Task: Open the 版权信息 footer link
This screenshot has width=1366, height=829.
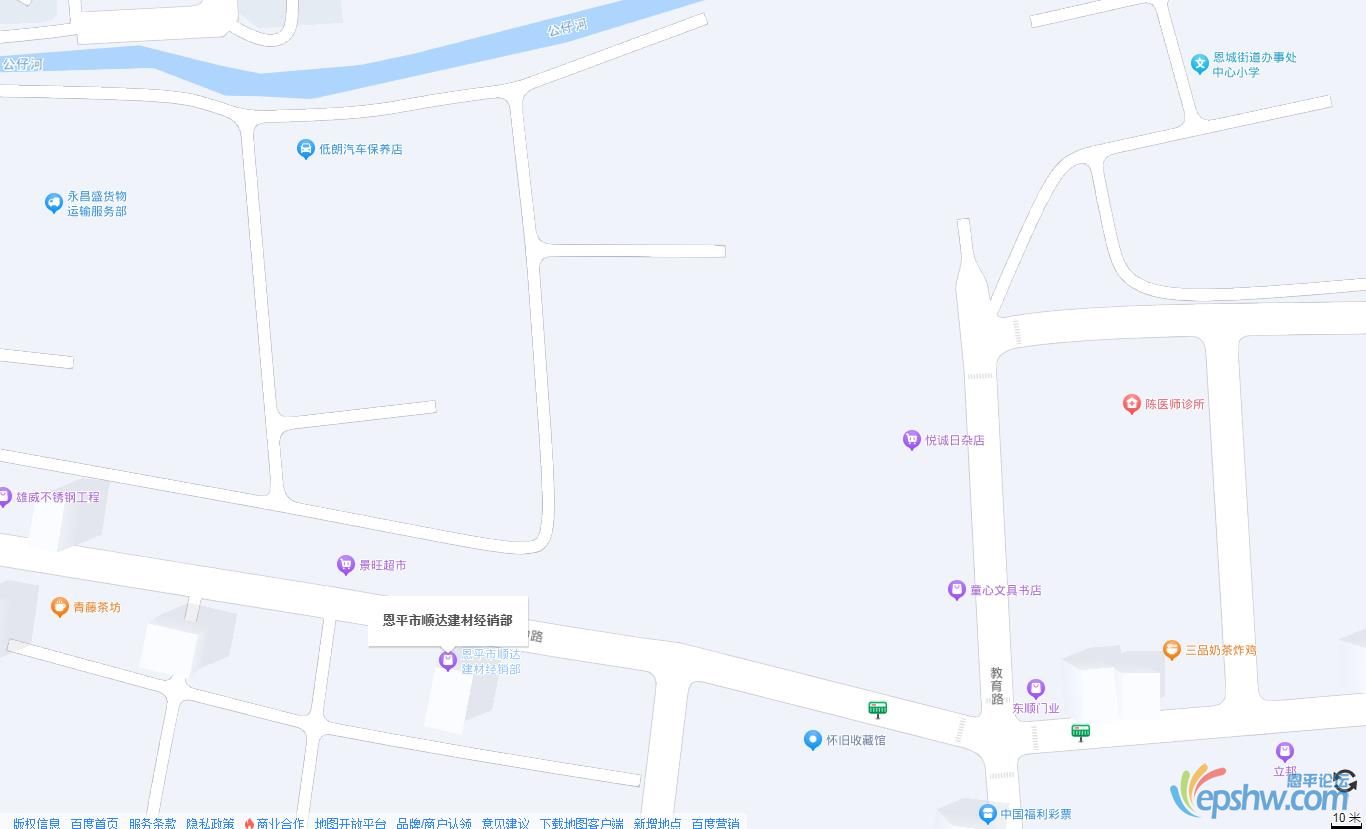Action: click(37, 823)
